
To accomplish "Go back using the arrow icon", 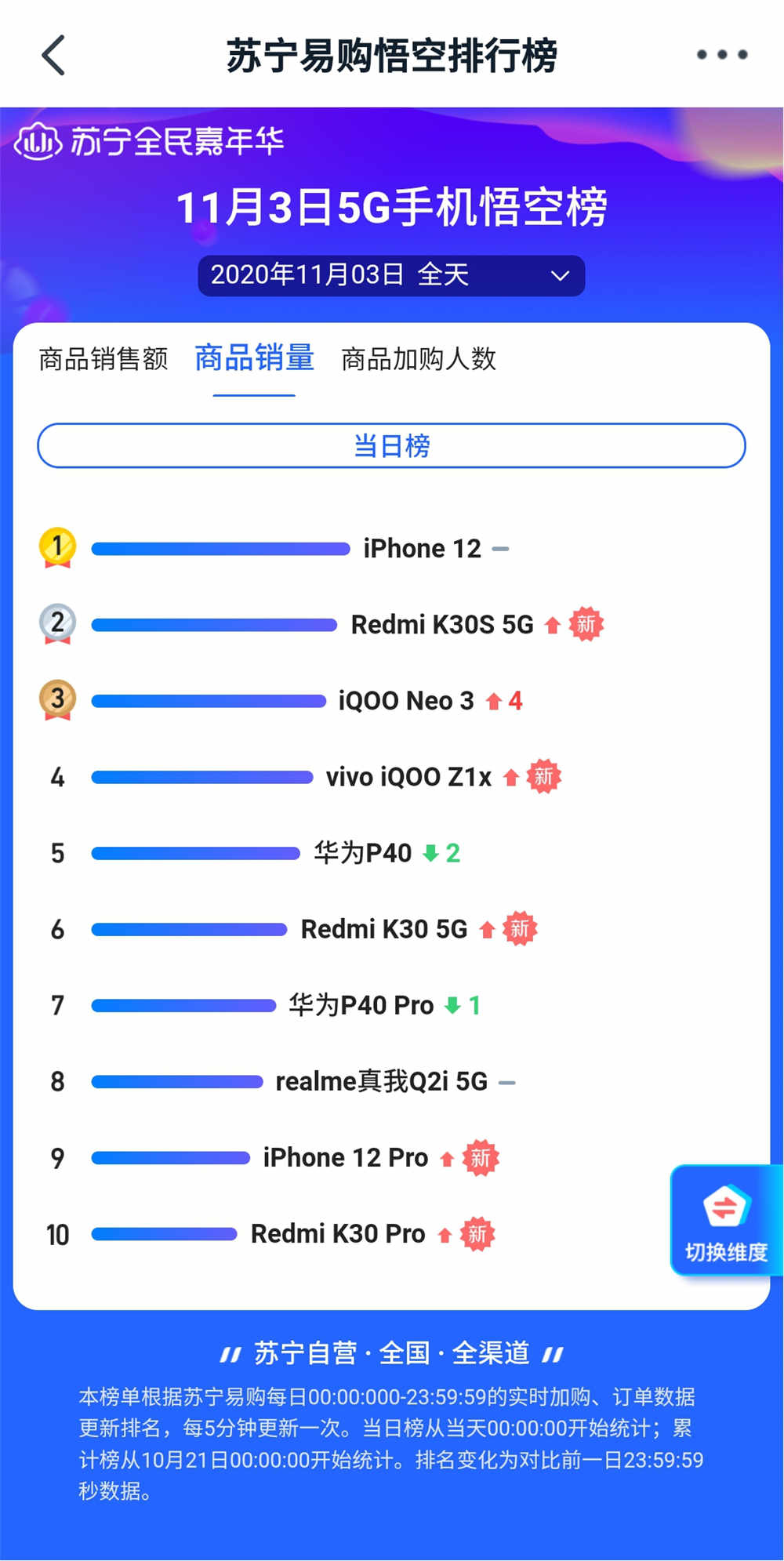I will (53, 56).
